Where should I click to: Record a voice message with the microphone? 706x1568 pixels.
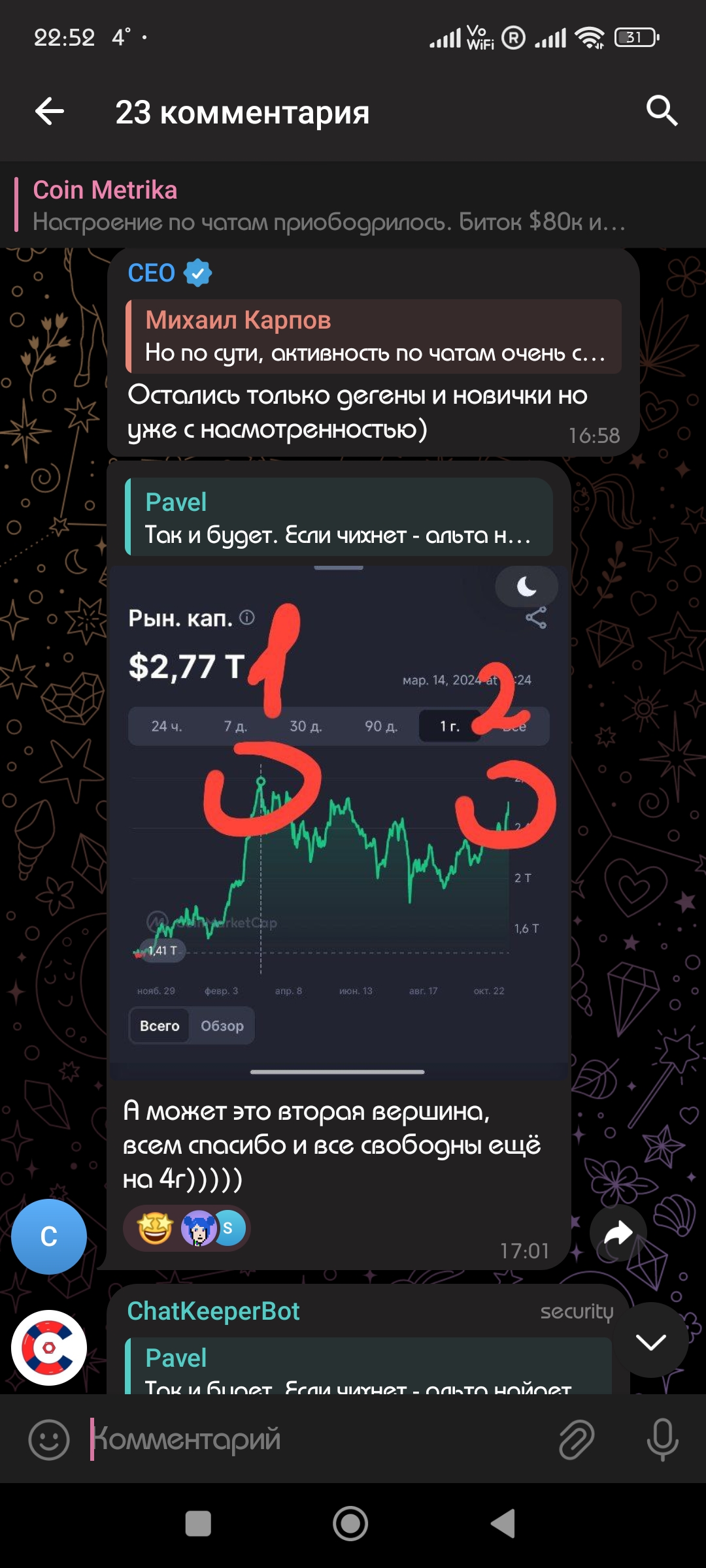pyautogui.click(x=662, y=1439)
